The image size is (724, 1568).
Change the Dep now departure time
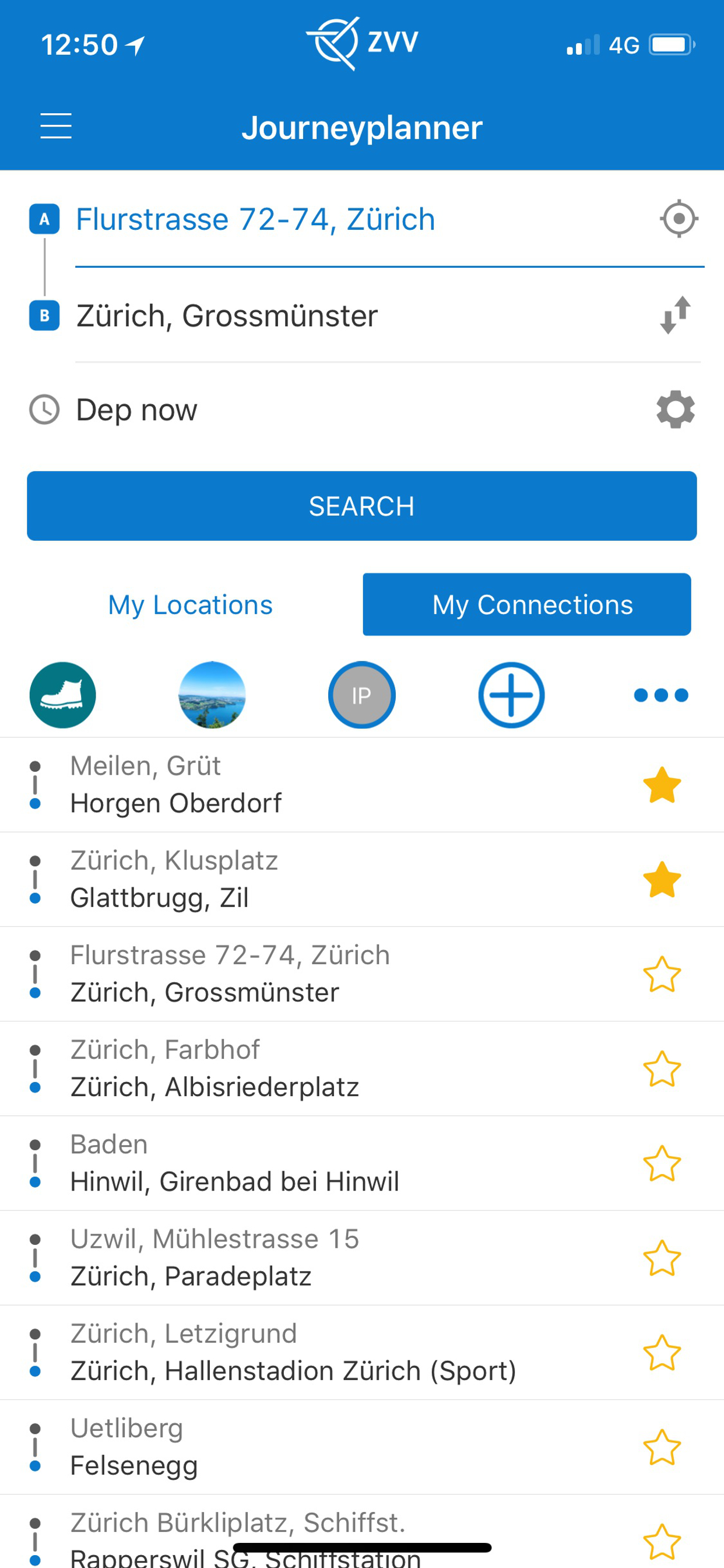coord(137,409)
